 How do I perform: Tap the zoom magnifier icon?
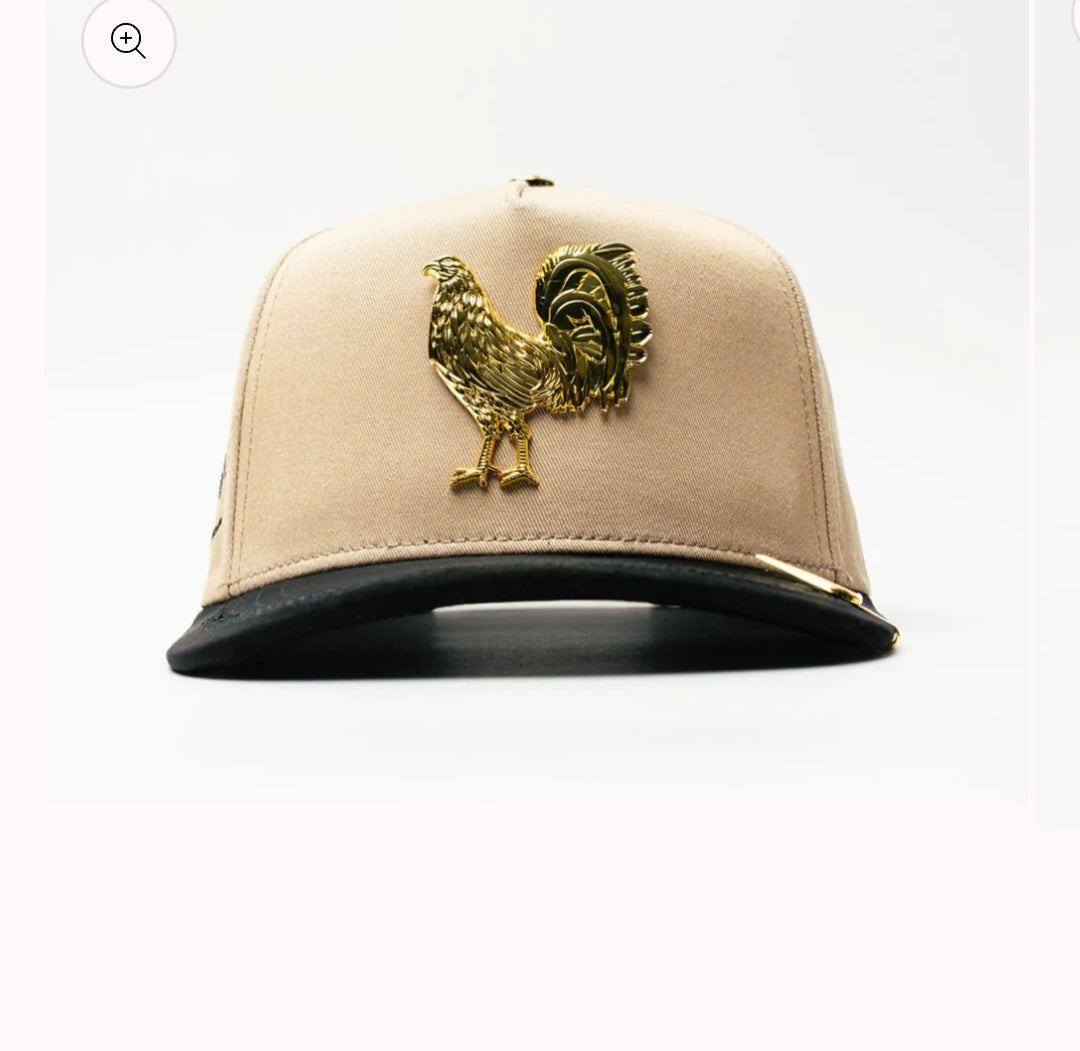129,41
